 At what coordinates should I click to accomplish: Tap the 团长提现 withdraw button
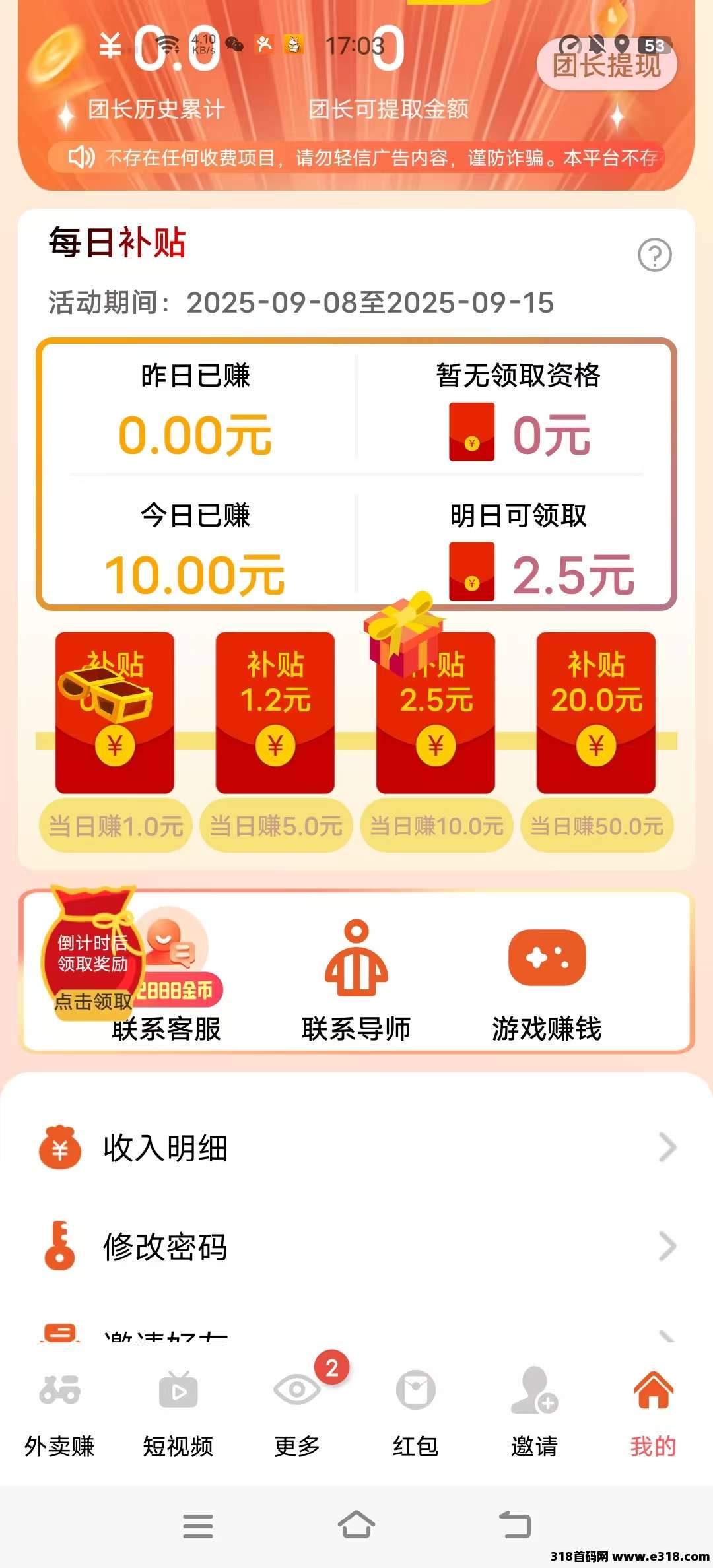[607, 65]
